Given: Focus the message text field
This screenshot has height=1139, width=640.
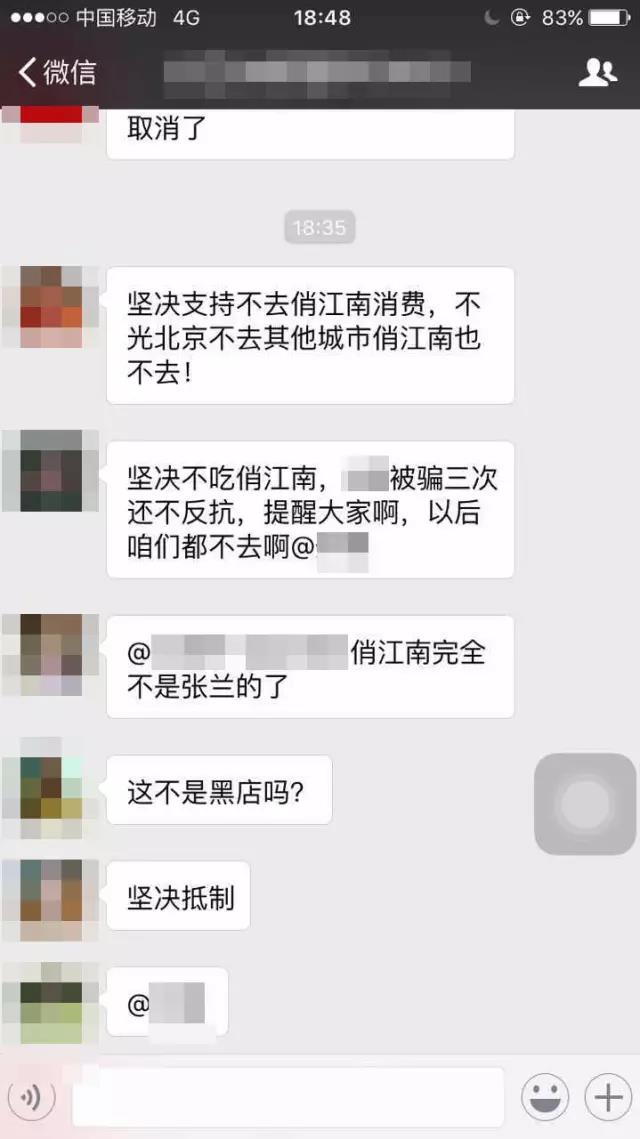Looking at the screenshot, I should [x=287, y=1097].
